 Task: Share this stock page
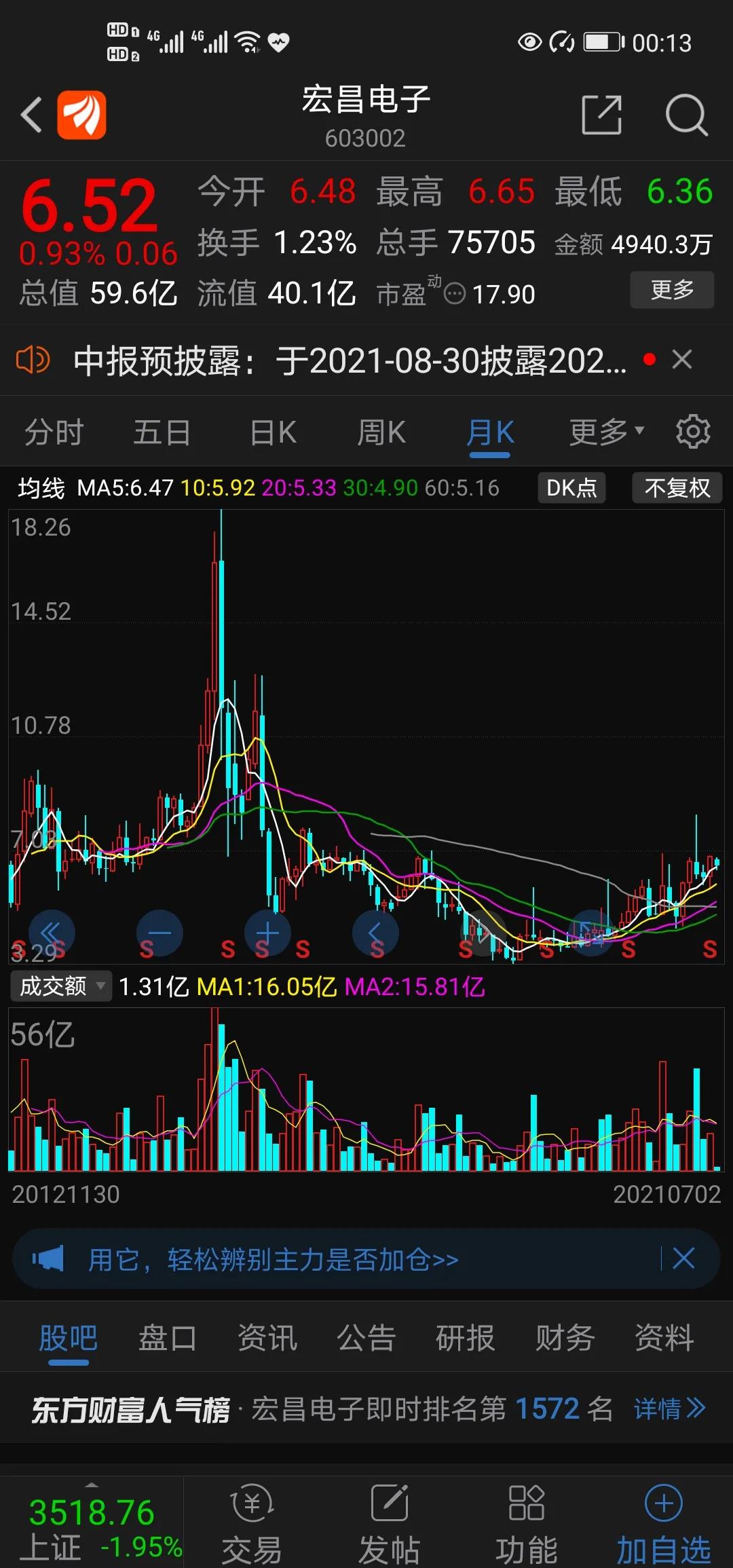pos(601,115)
